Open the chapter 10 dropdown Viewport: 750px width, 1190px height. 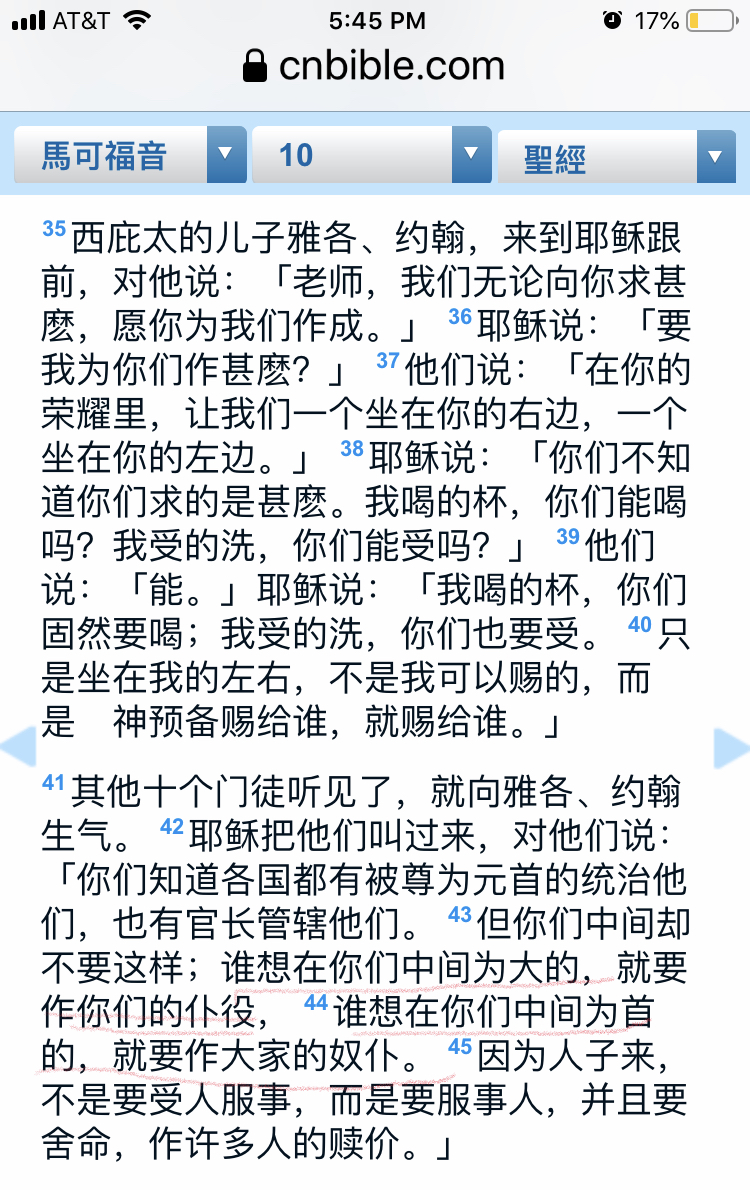point(371,155)
